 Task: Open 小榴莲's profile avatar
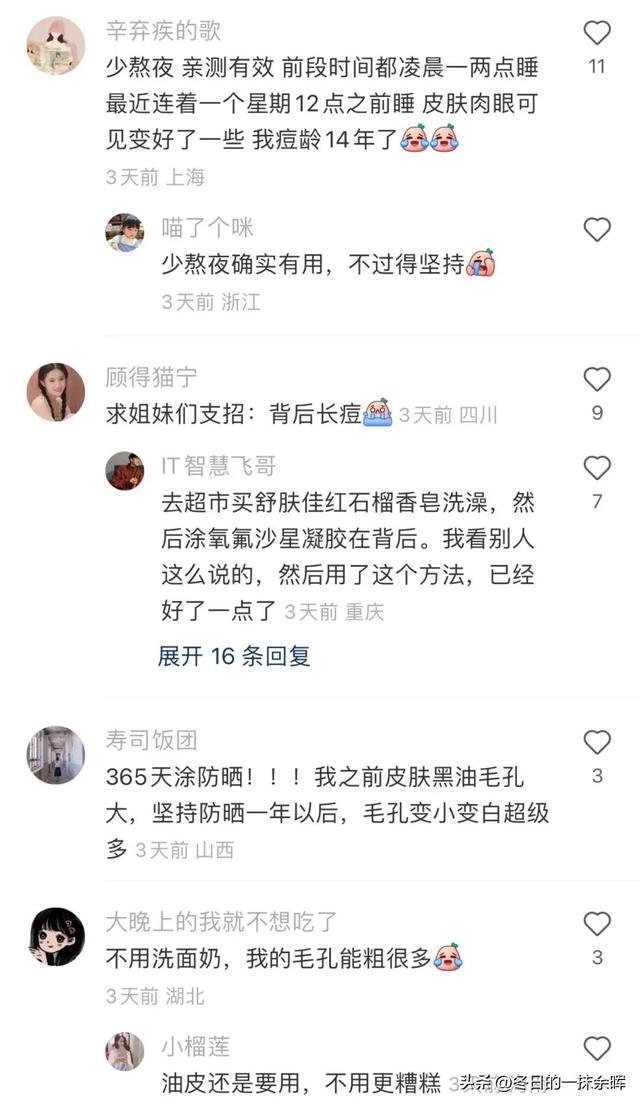click(x=125, y=1051)
